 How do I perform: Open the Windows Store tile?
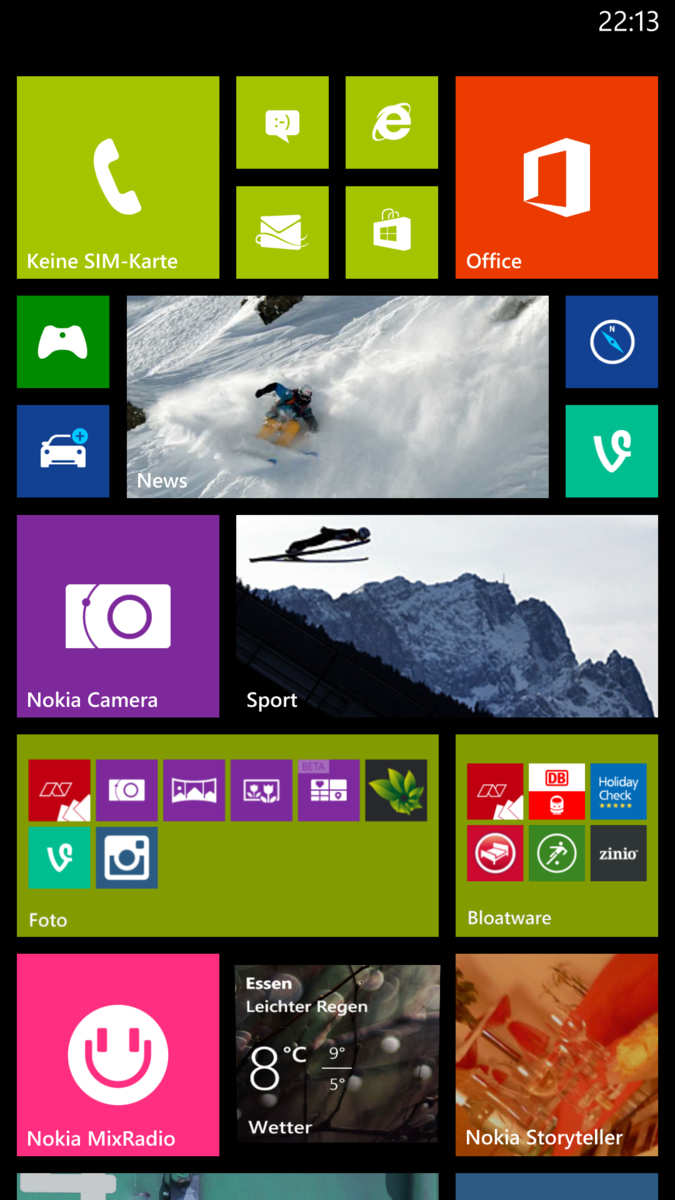(x=391, y=232)
